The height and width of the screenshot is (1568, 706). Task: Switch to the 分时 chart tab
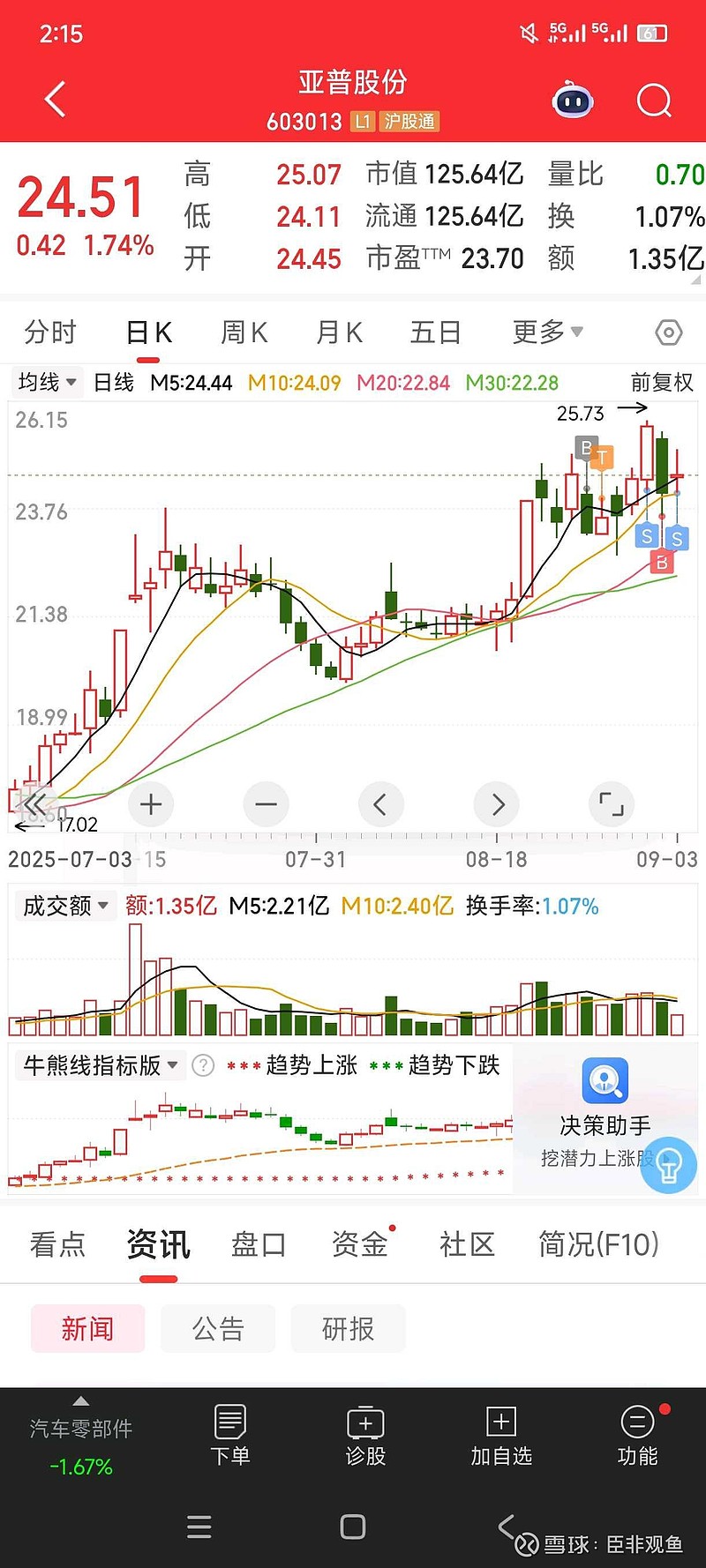pyautogui.click(x=50, y=332)
